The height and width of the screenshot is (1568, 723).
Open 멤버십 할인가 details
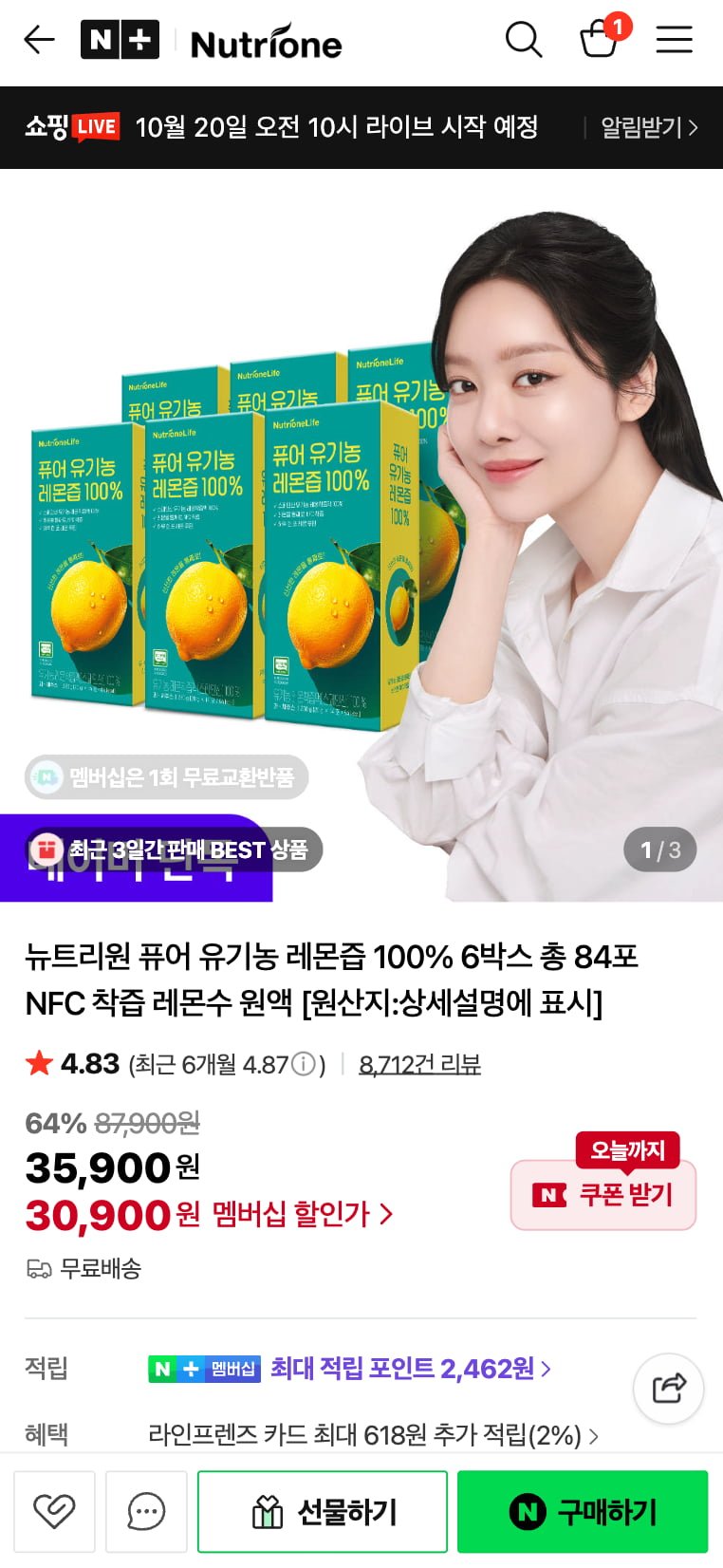click(302, 1214)
